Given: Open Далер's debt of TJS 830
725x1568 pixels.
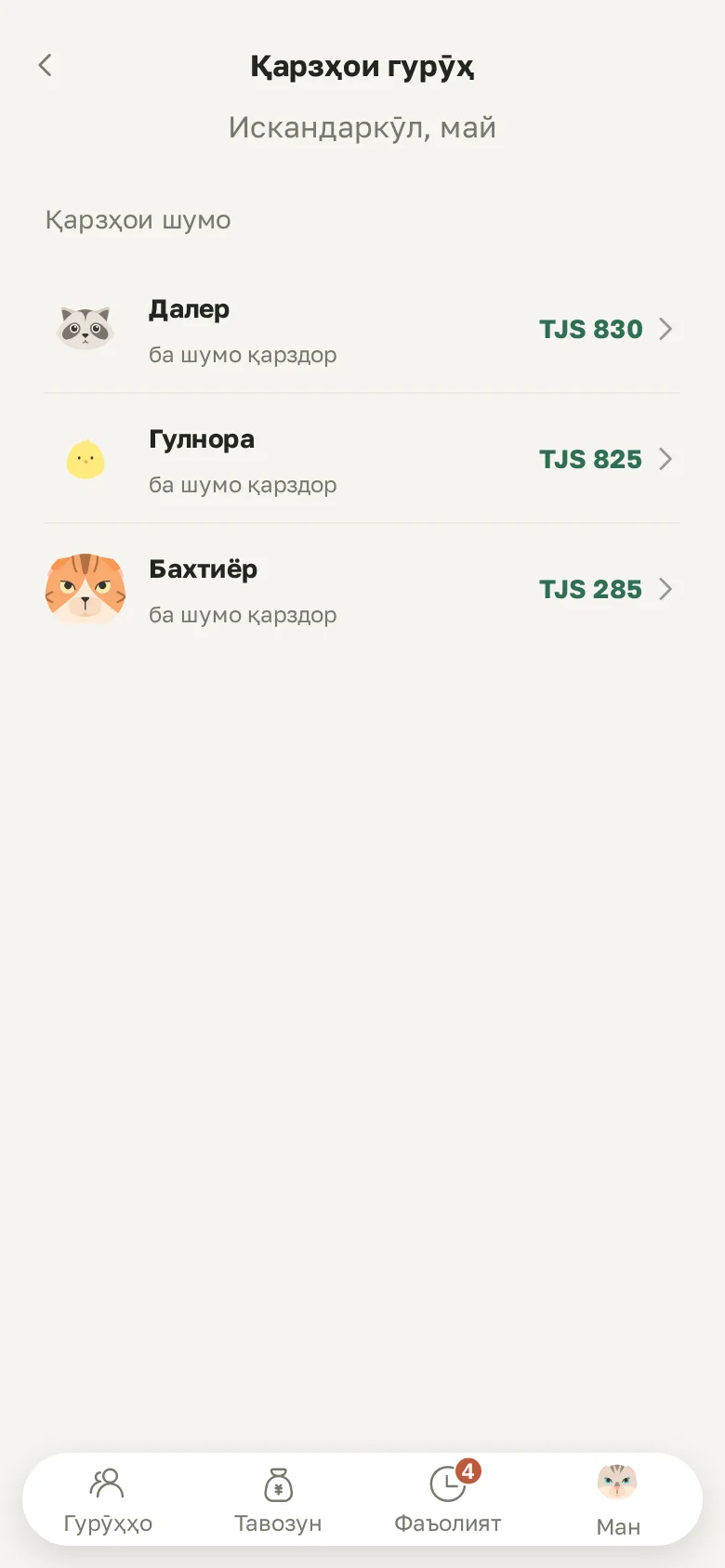Looking at the screenshot, I should pos(362,329).
